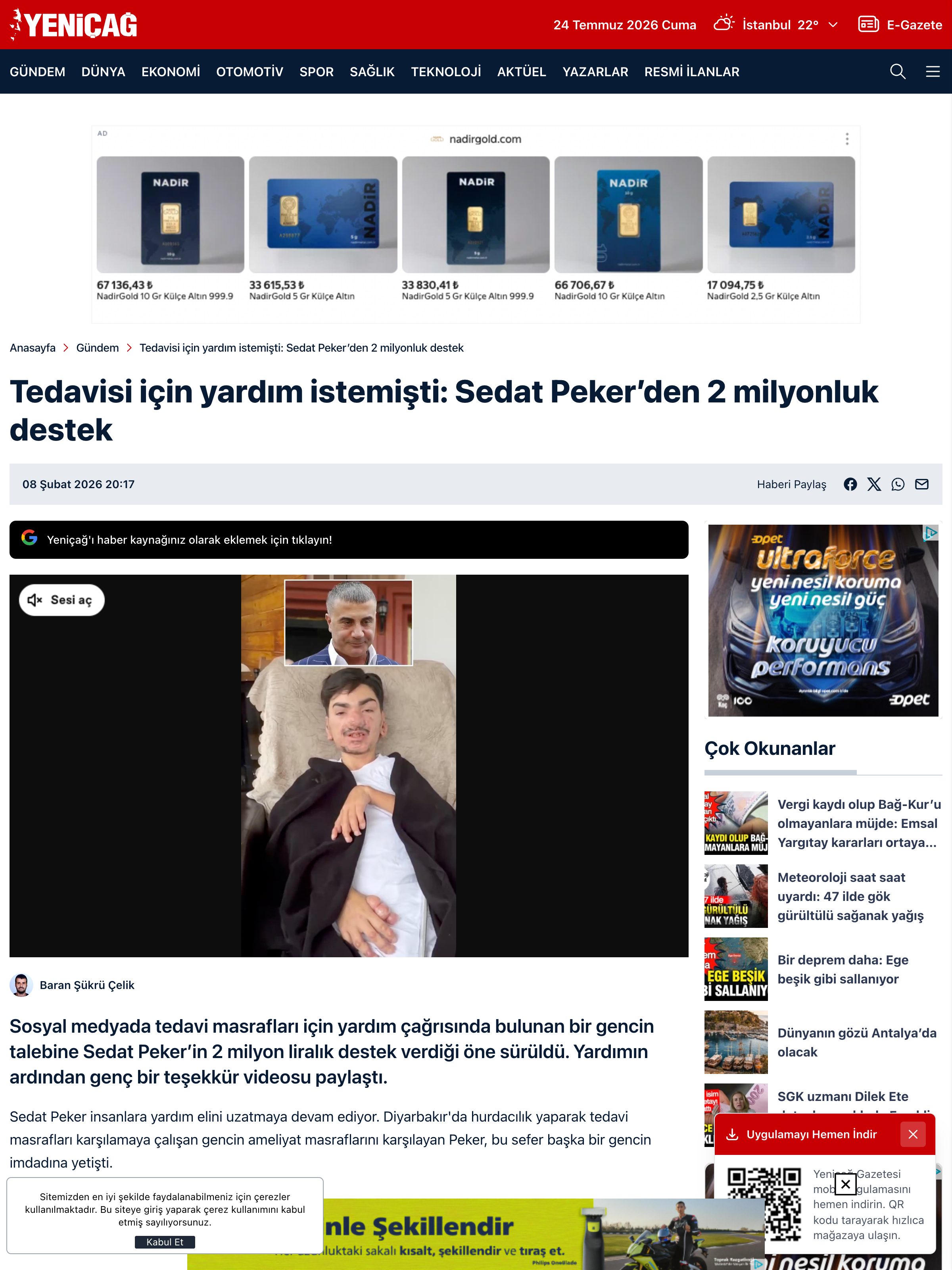Read the Ege beşik gibi sallanıyor story
952x1270 pixels.
click(x=843, y=969)
